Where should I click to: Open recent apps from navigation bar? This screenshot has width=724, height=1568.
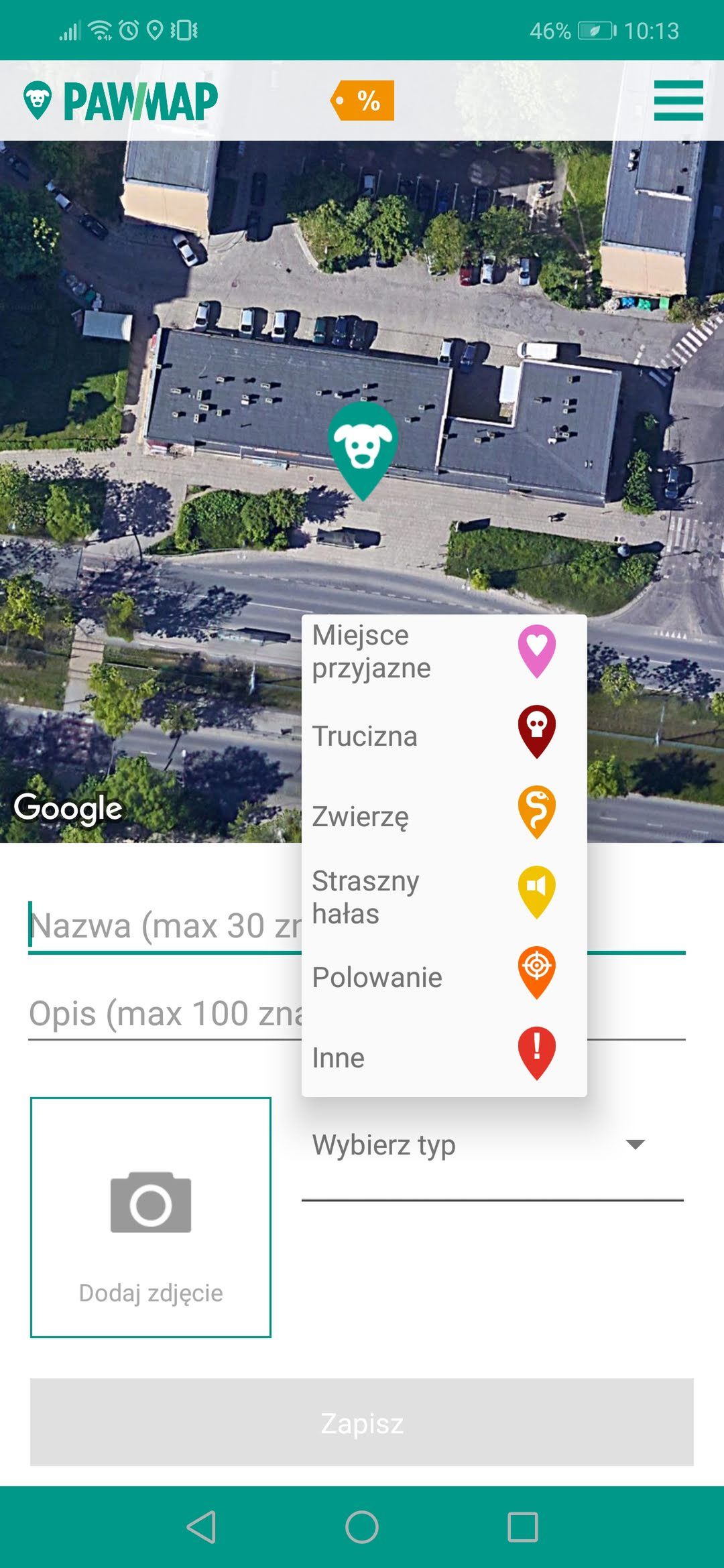click(x=523, y=1527)
